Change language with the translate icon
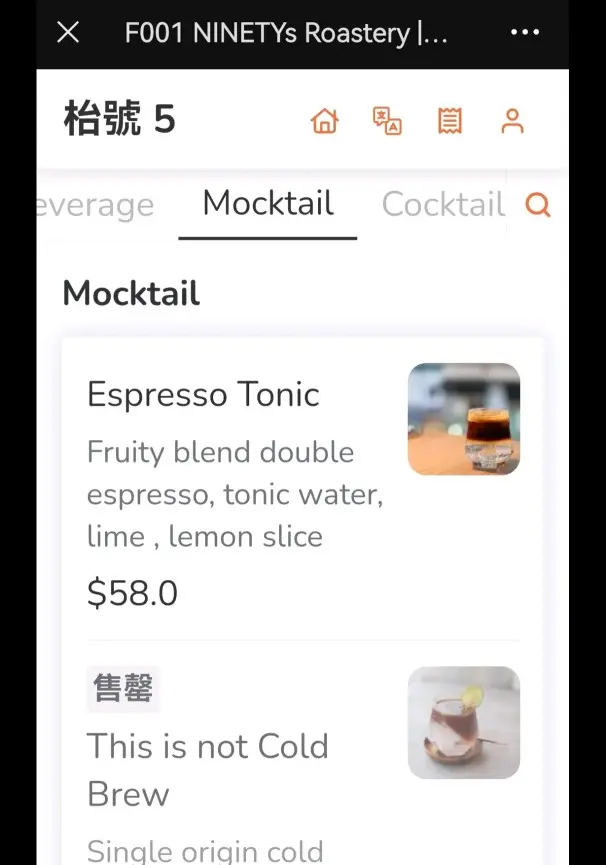The width and height of the screenshot is (606, 865). pos(387,122)
